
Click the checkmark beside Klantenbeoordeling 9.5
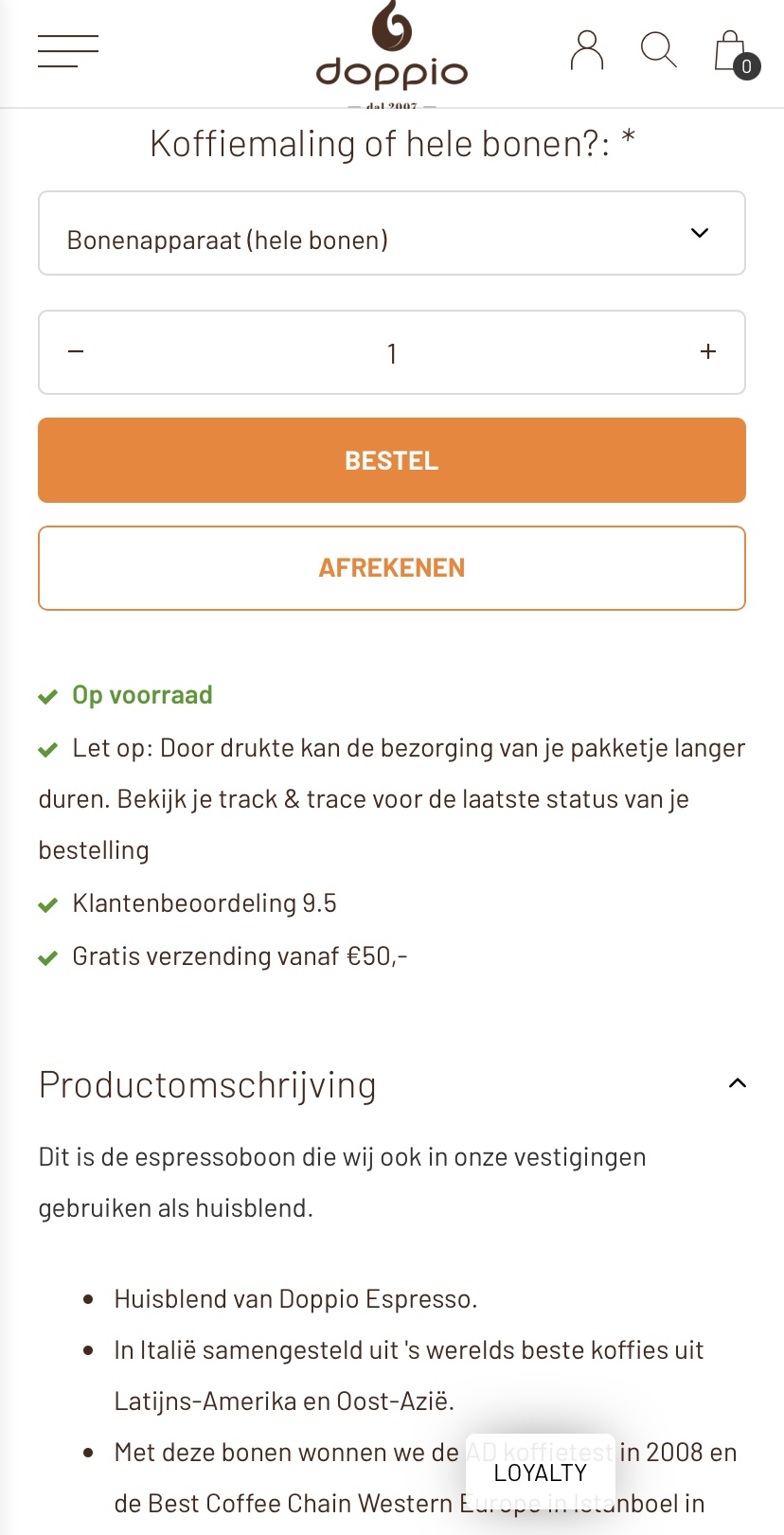point(47,903)
